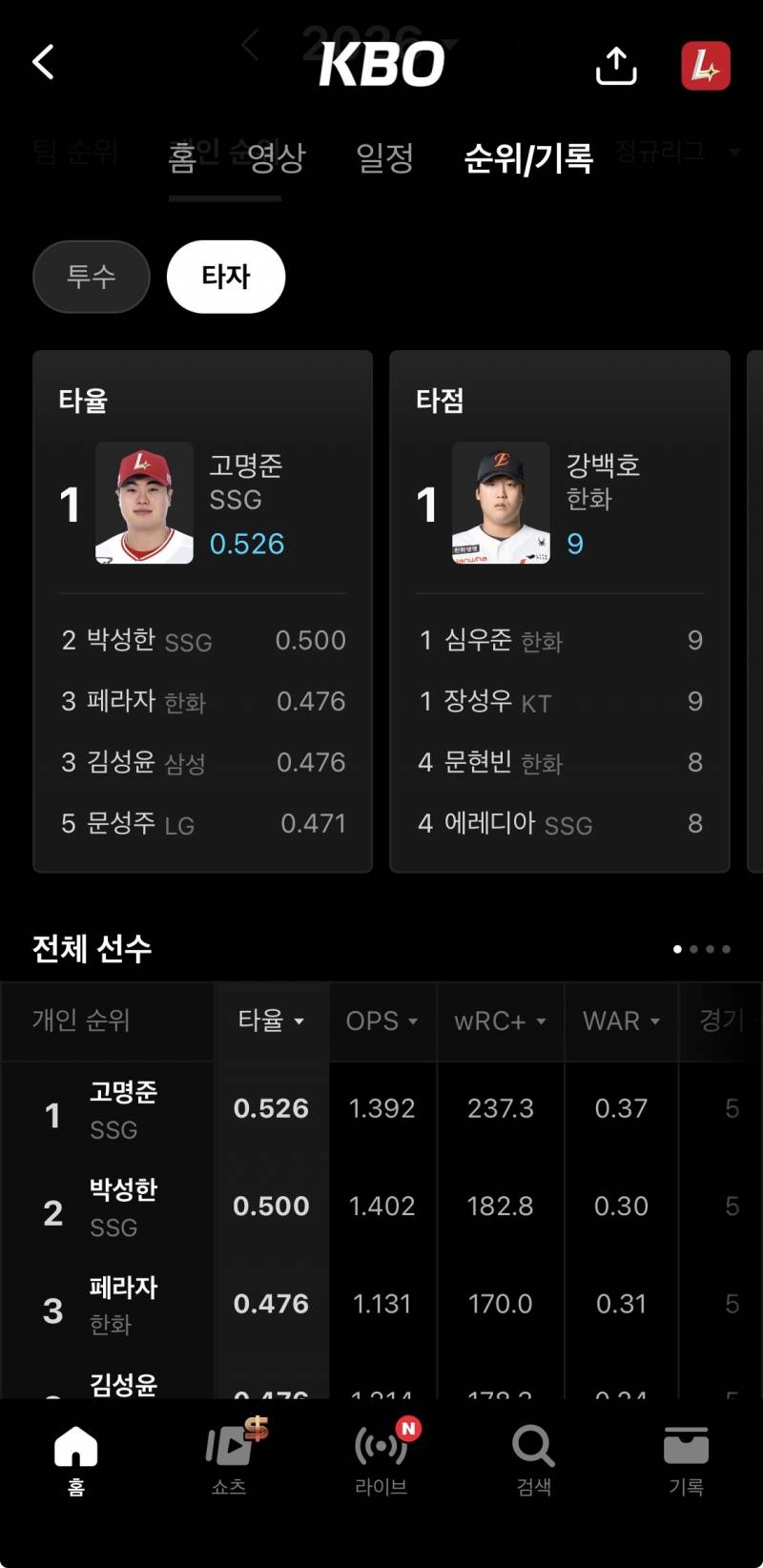Tap the back arrow icon
763x1568 pixels.
(x=42, y=61)
